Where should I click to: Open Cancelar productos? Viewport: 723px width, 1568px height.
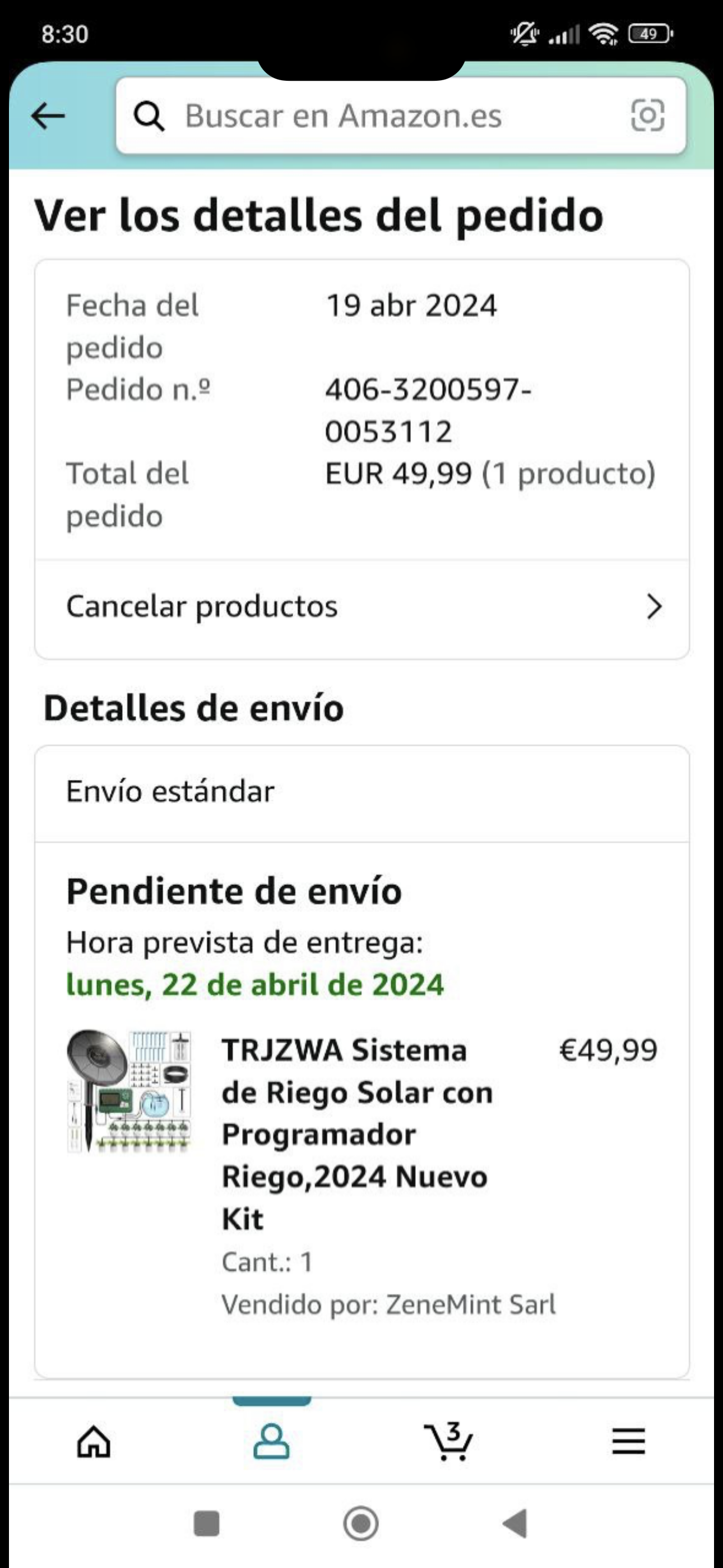pos(362,607)
